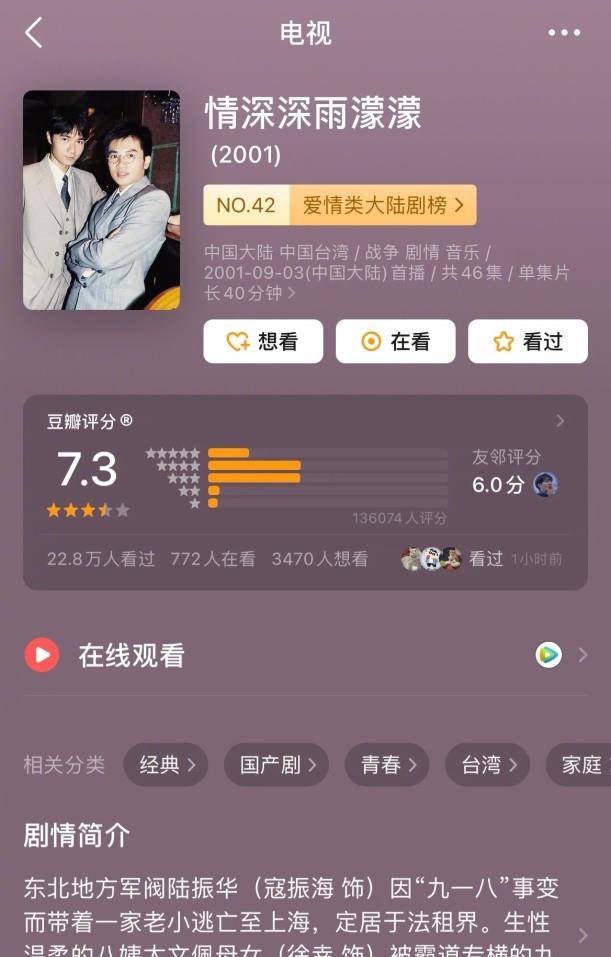Viewport: 611px width, 957px height.
Task: Open the NO.42 爱情类大陆剧榜 ranking
Action: click(x=340, y=205)
